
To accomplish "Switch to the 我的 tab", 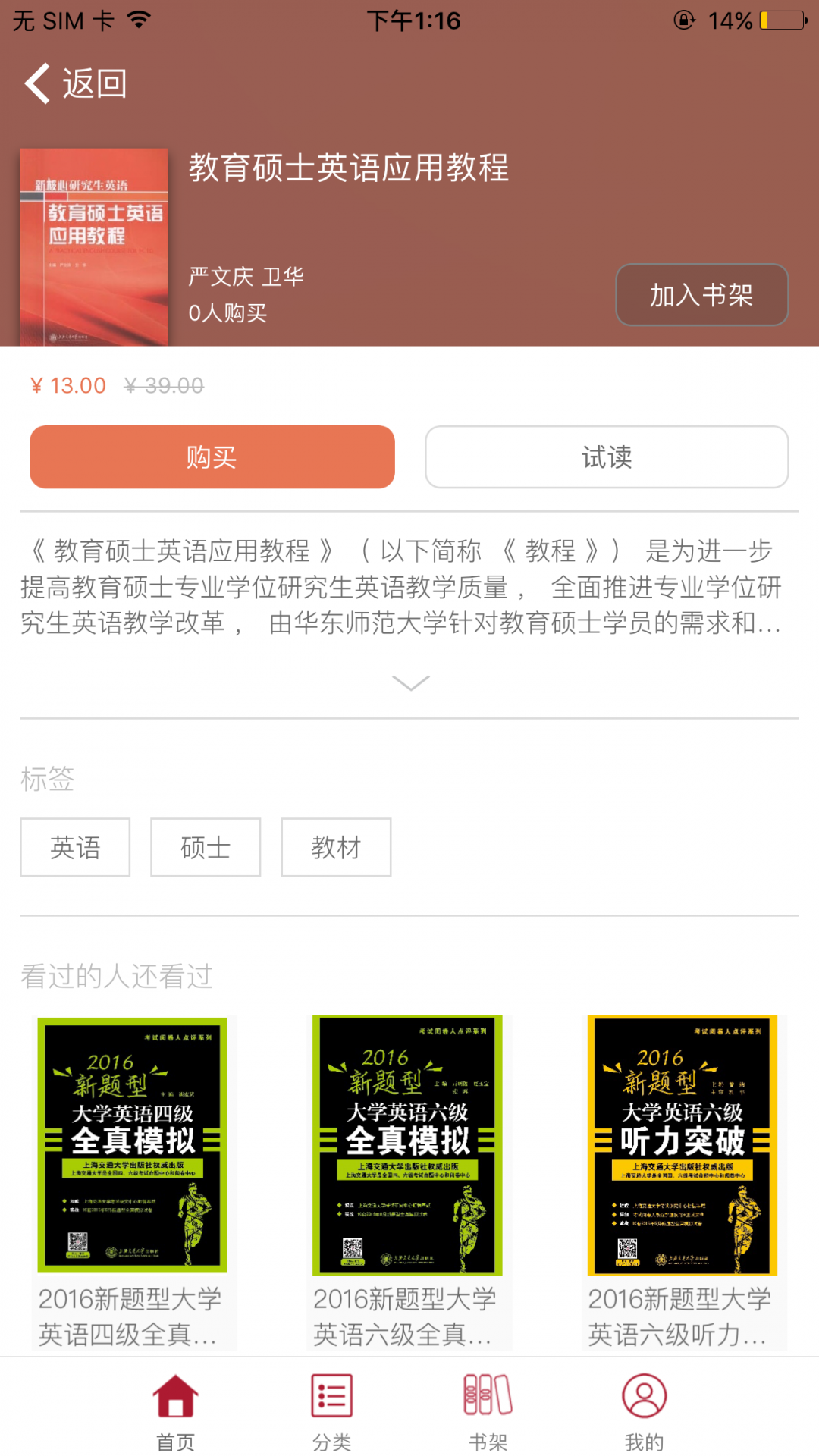I will 644,1410.
